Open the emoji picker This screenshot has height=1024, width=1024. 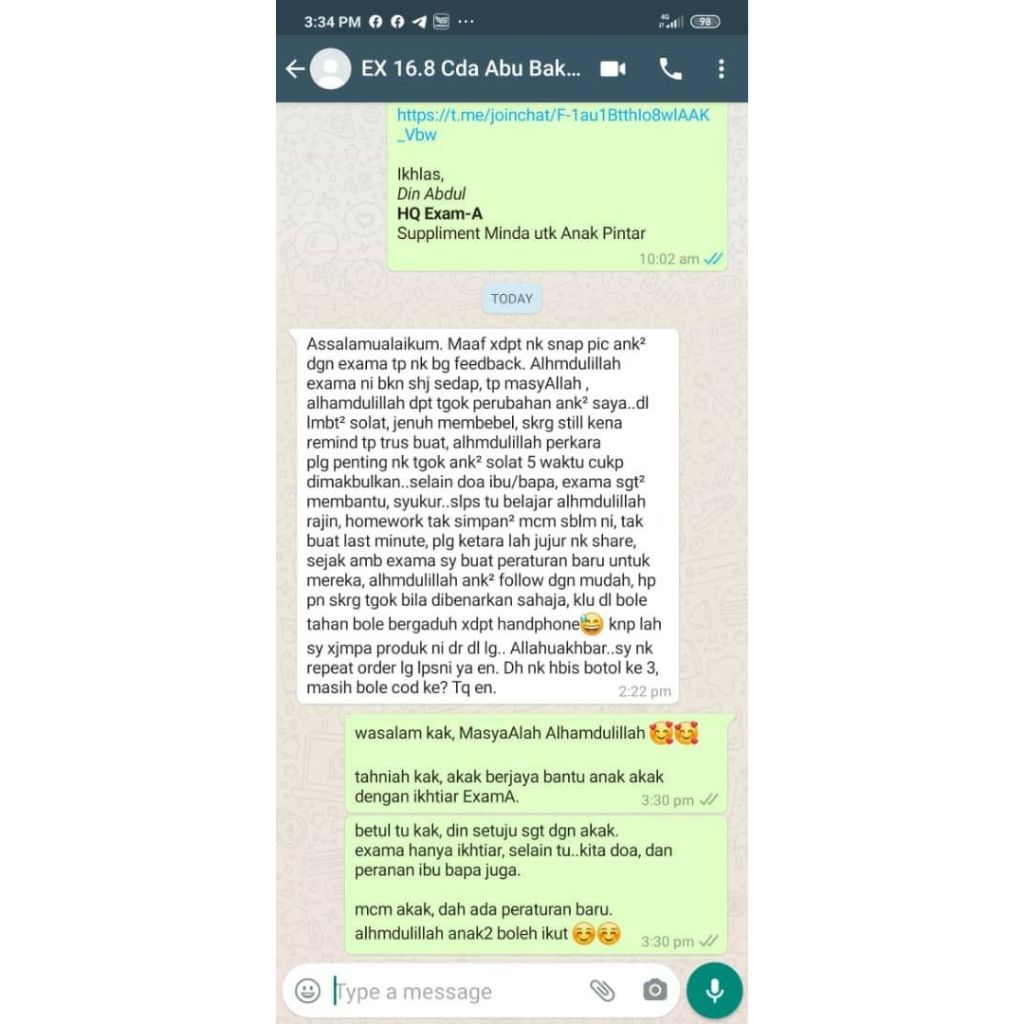point(308,991)
